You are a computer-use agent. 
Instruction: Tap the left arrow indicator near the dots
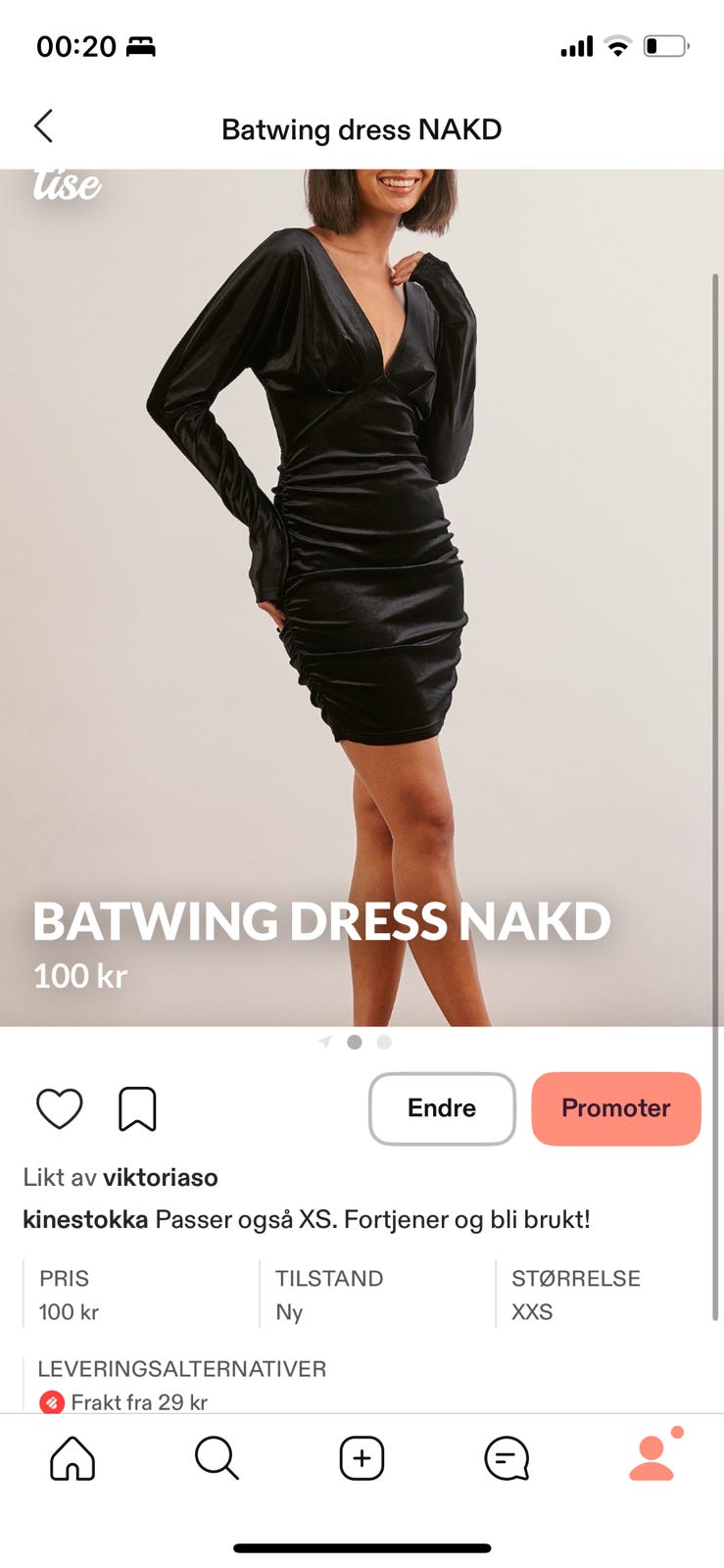[x=325, y=1043]
